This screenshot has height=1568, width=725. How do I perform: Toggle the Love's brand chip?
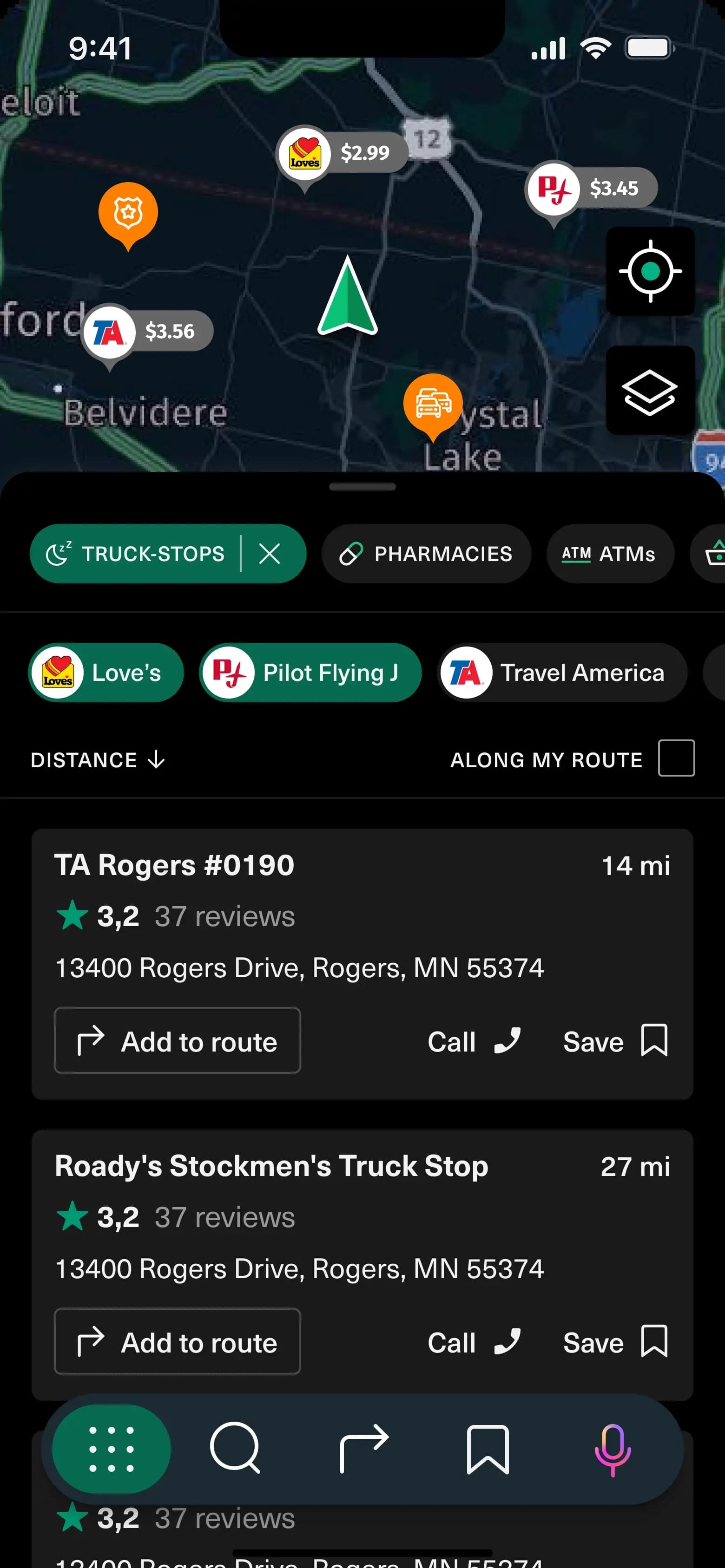point(106,673)
